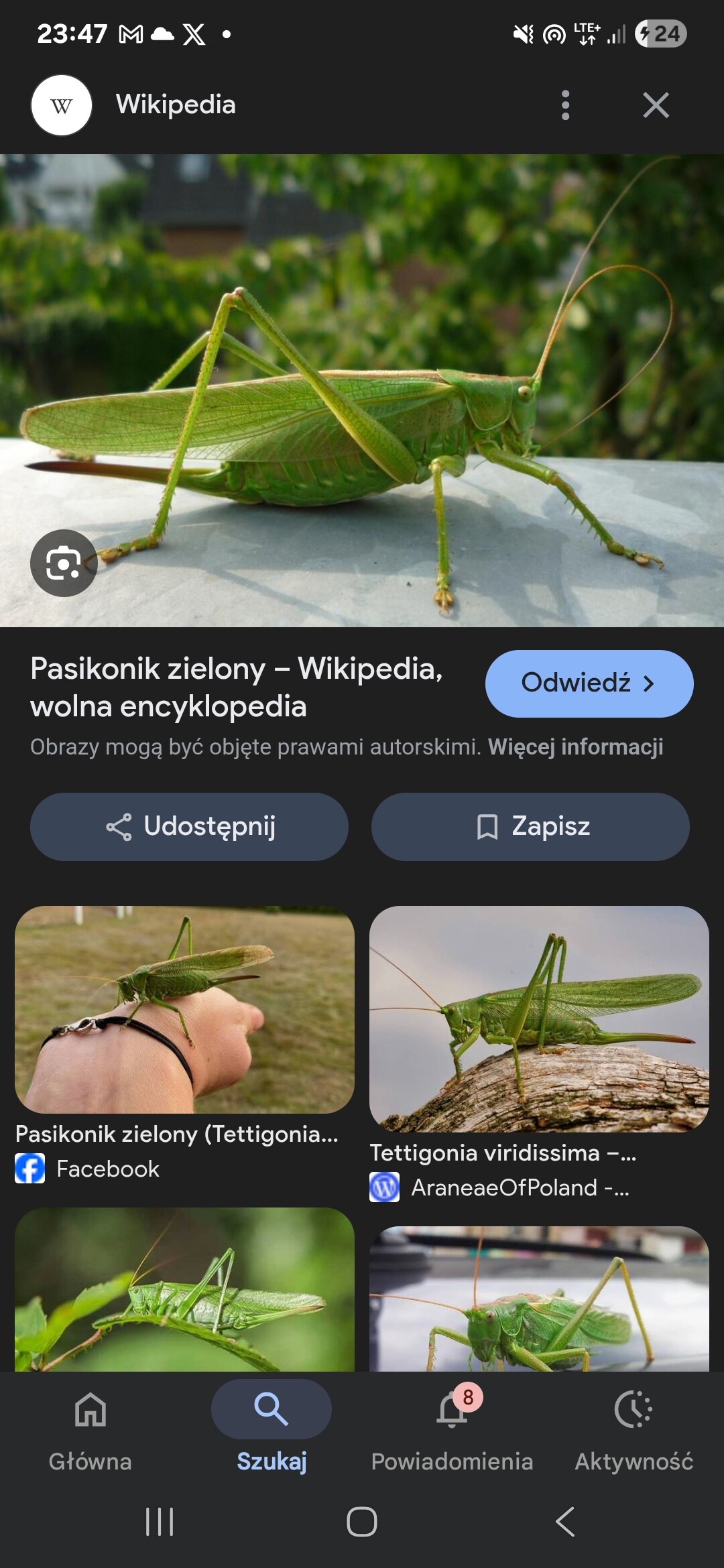Open the grasshopper on a leaf image
This screenshot has width=724, height=1568.
(x=184, y=1290)
